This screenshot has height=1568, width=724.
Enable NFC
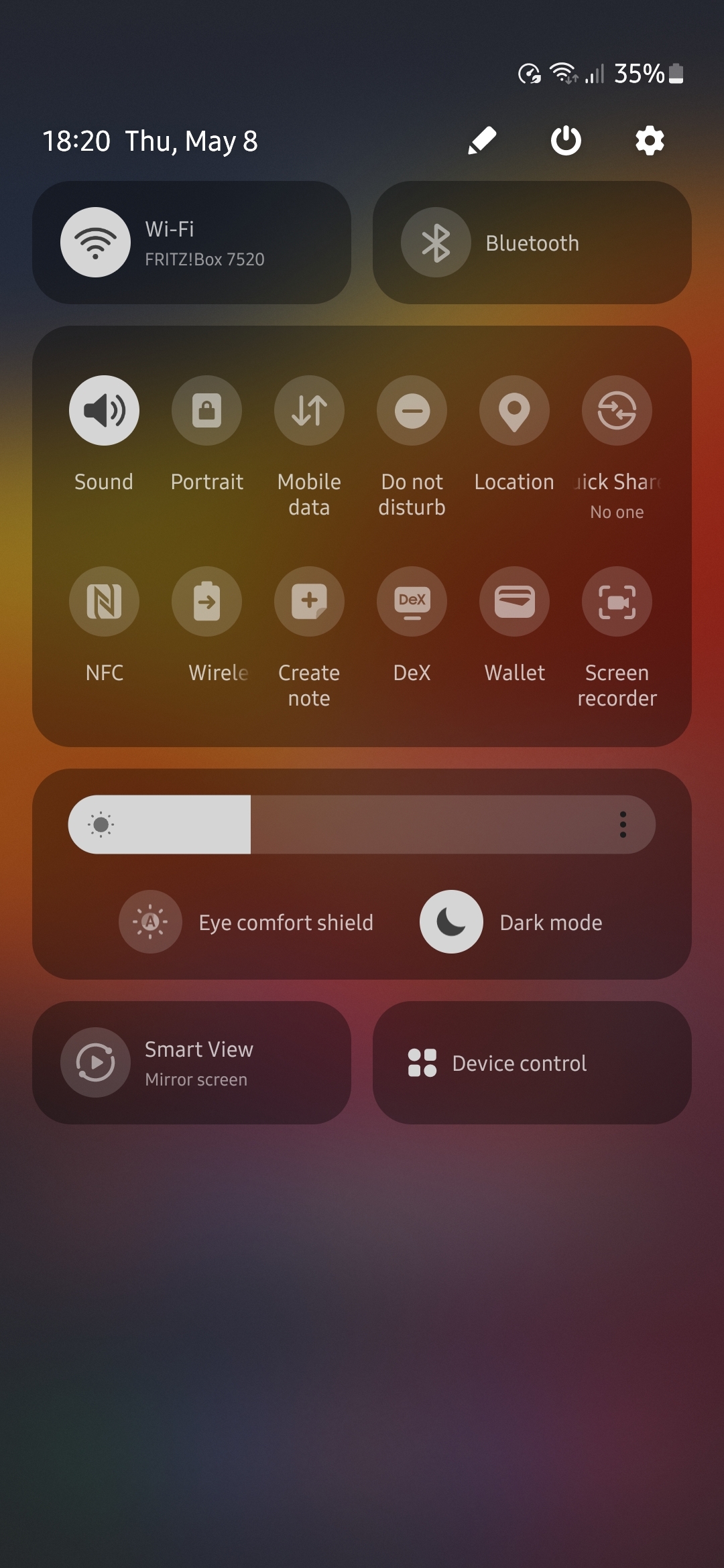104,601
